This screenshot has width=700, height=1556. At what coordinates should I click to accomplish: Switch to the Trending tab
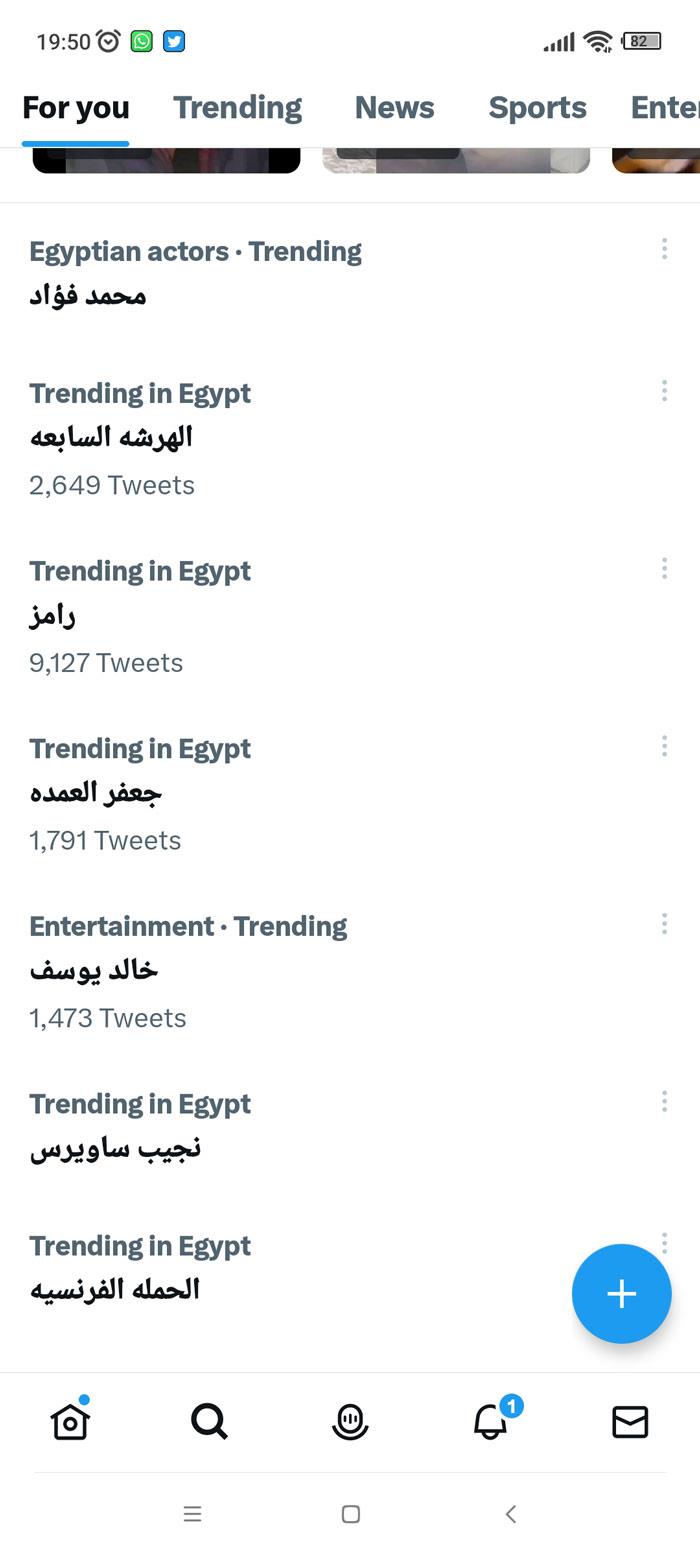237,108
